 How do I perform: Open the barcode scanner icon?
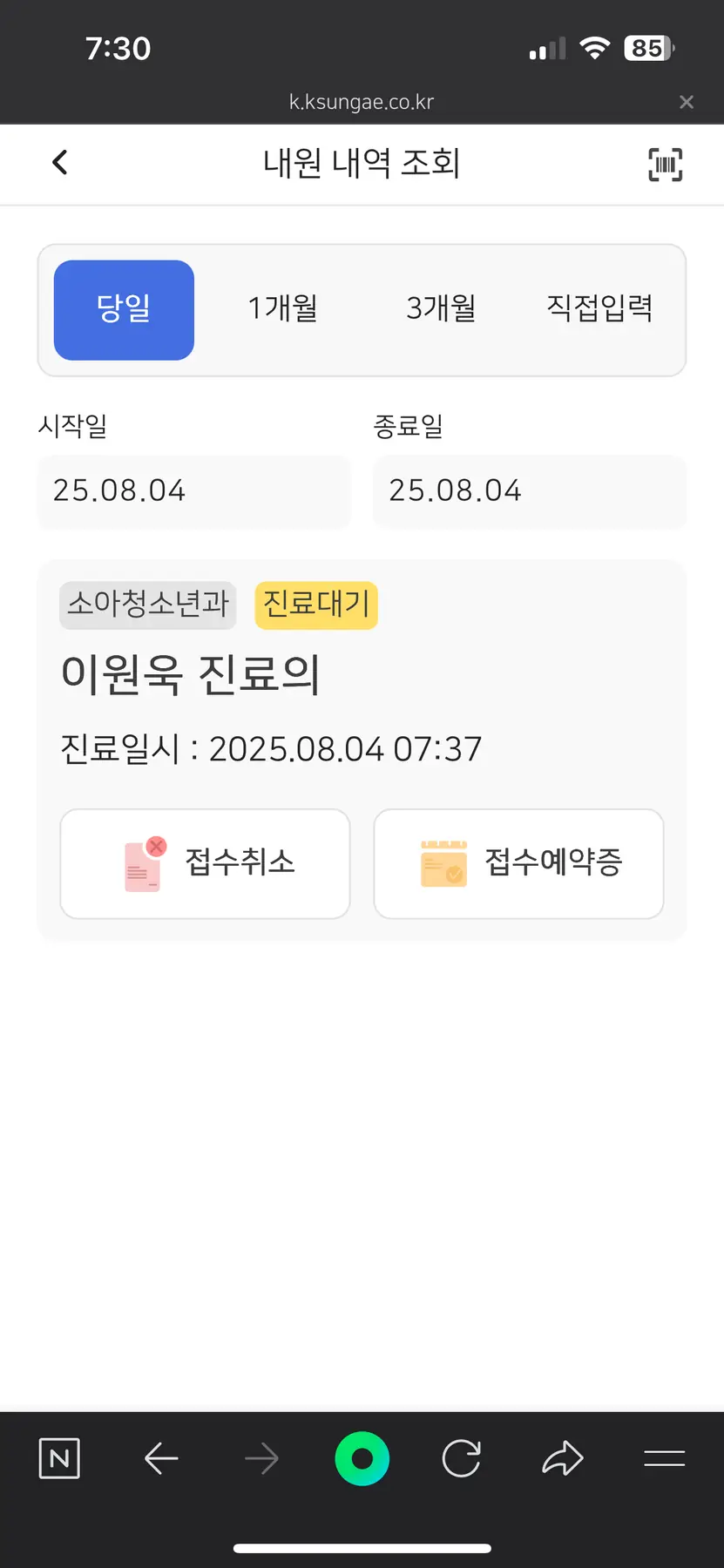pyautogui.click(x=665, y=164)
